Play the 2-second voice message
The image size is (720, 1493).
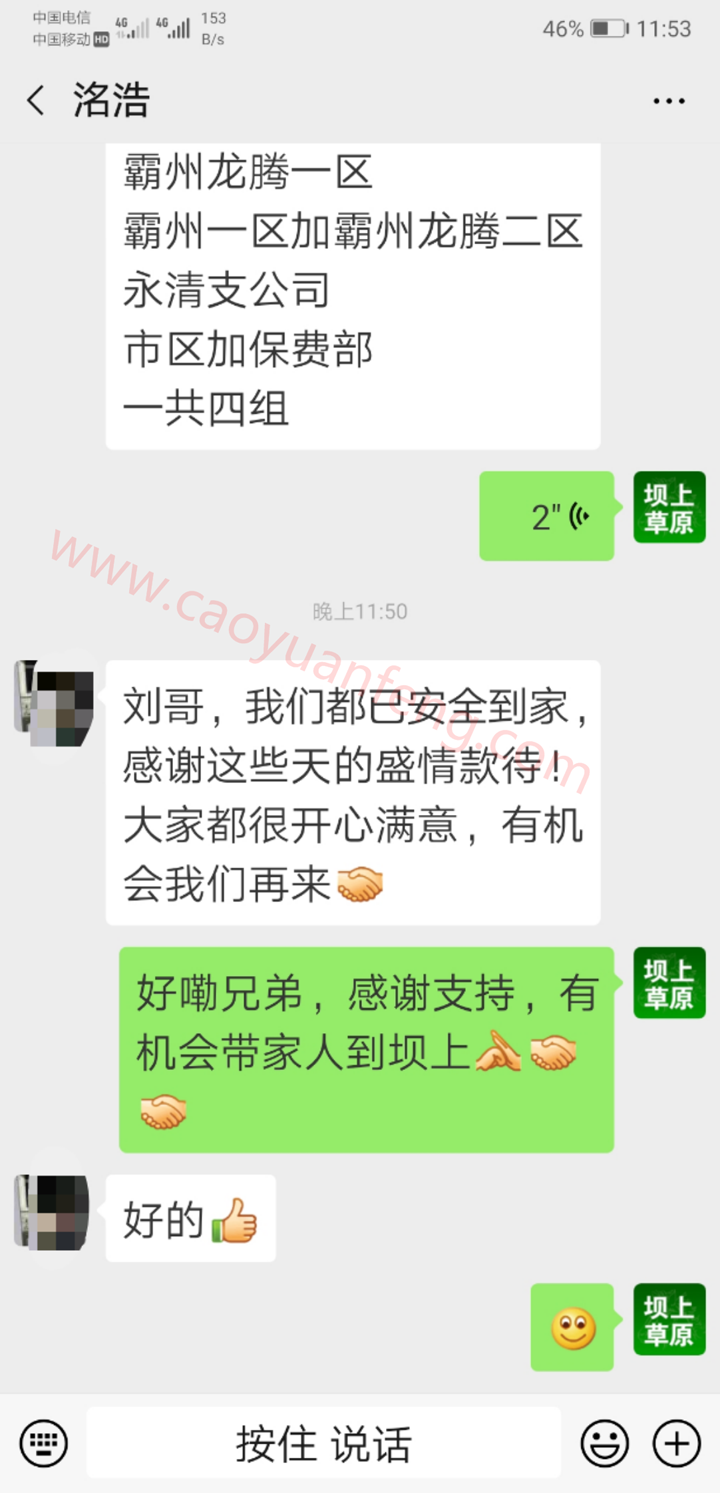click(547, 516)
